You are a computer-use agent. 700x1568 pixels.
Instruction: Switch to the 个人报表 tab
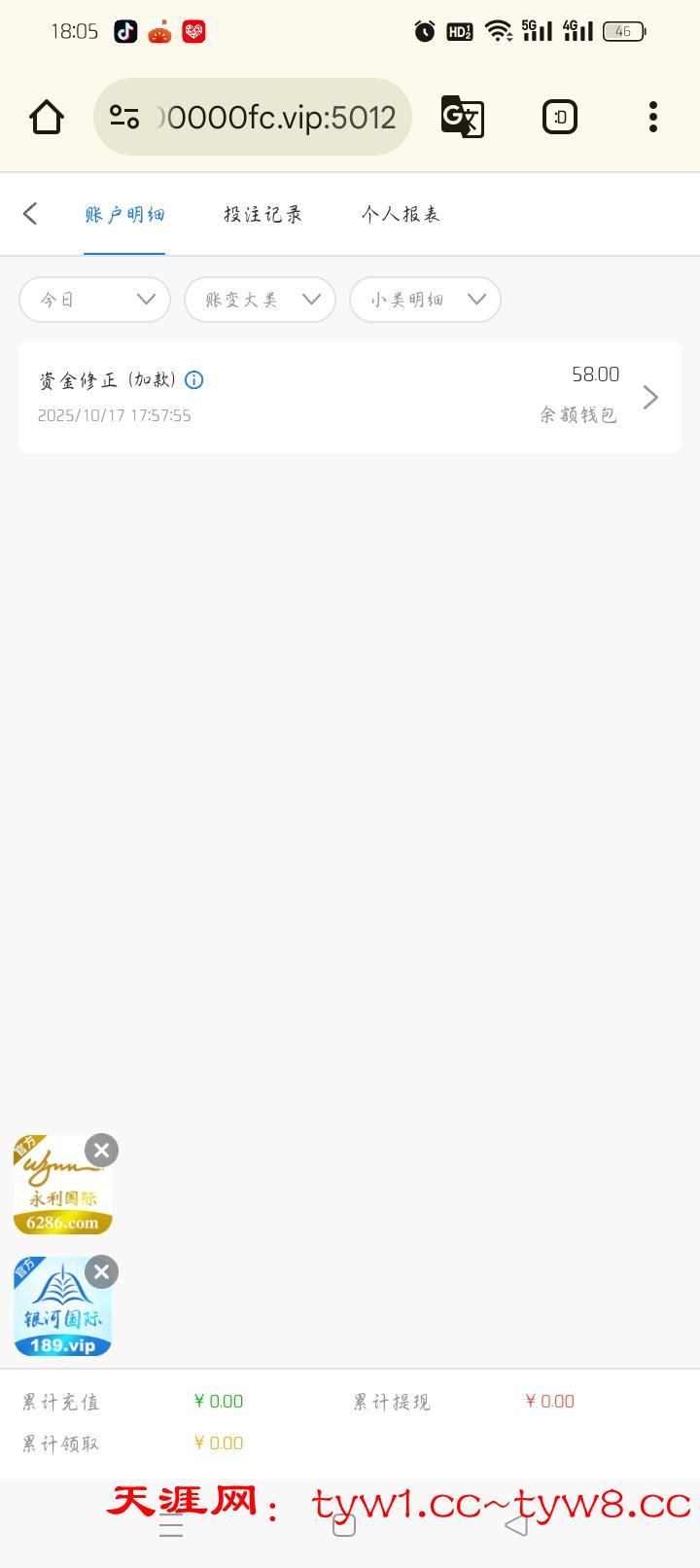point(401,214)
